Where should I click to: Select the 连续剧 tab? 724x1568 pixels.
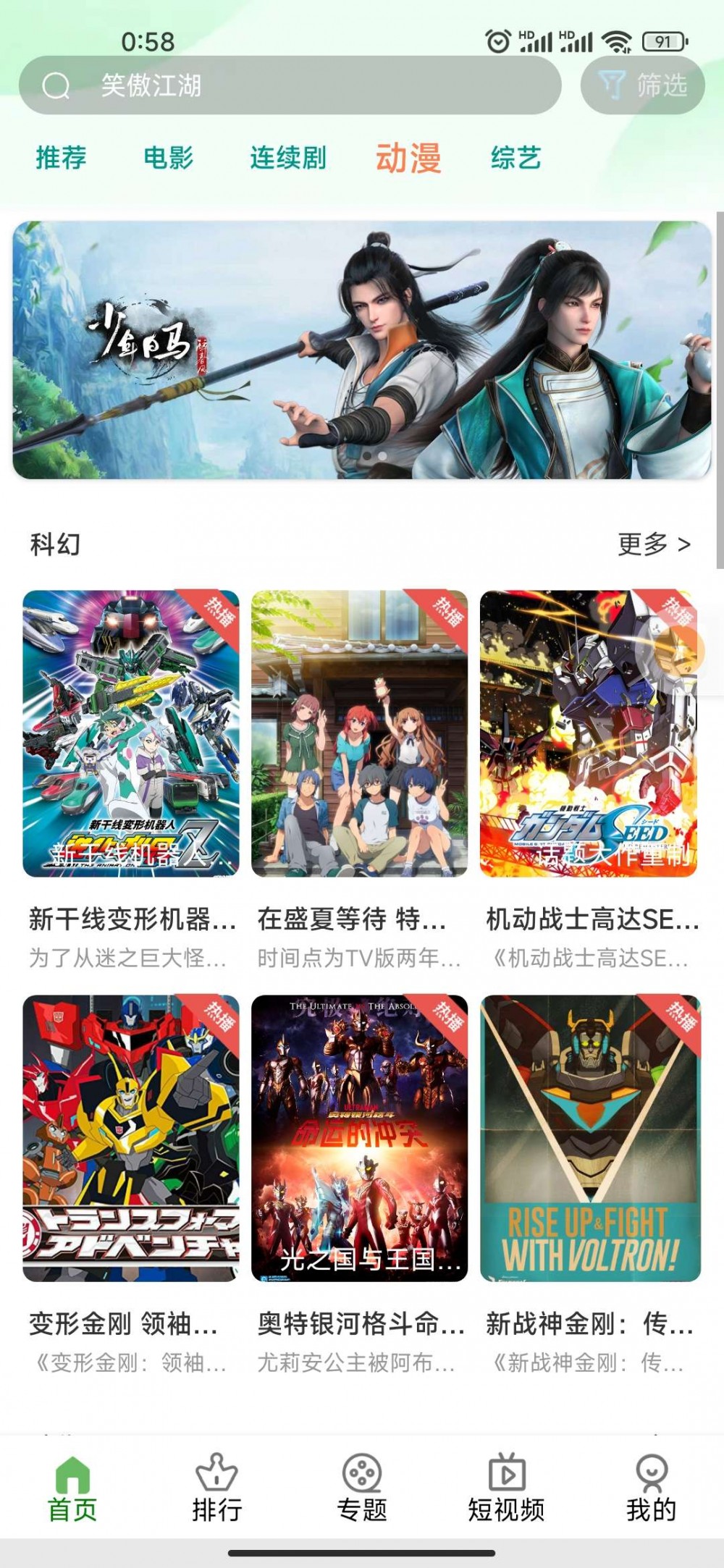290,156
